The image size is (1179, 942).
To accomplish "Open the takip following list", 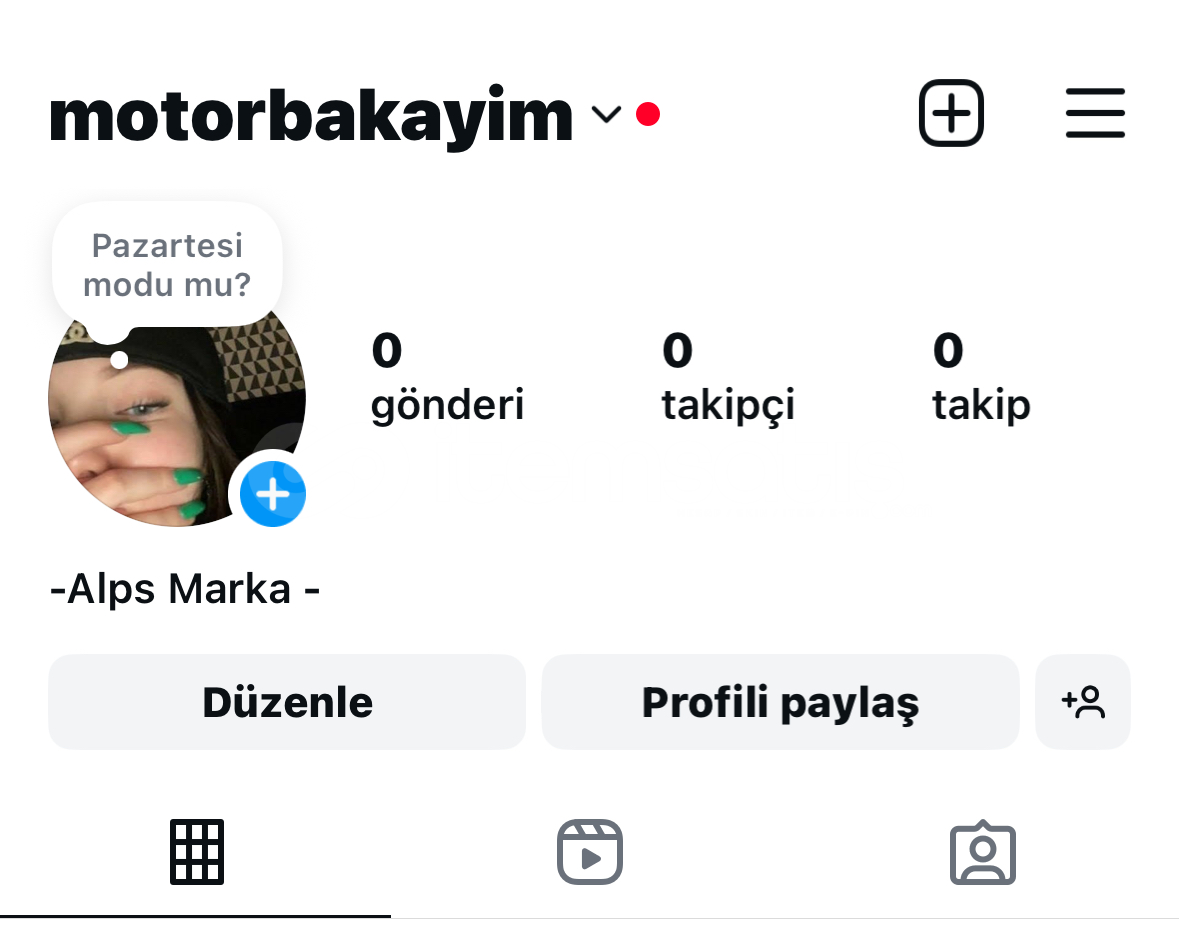I will [981, 378].
